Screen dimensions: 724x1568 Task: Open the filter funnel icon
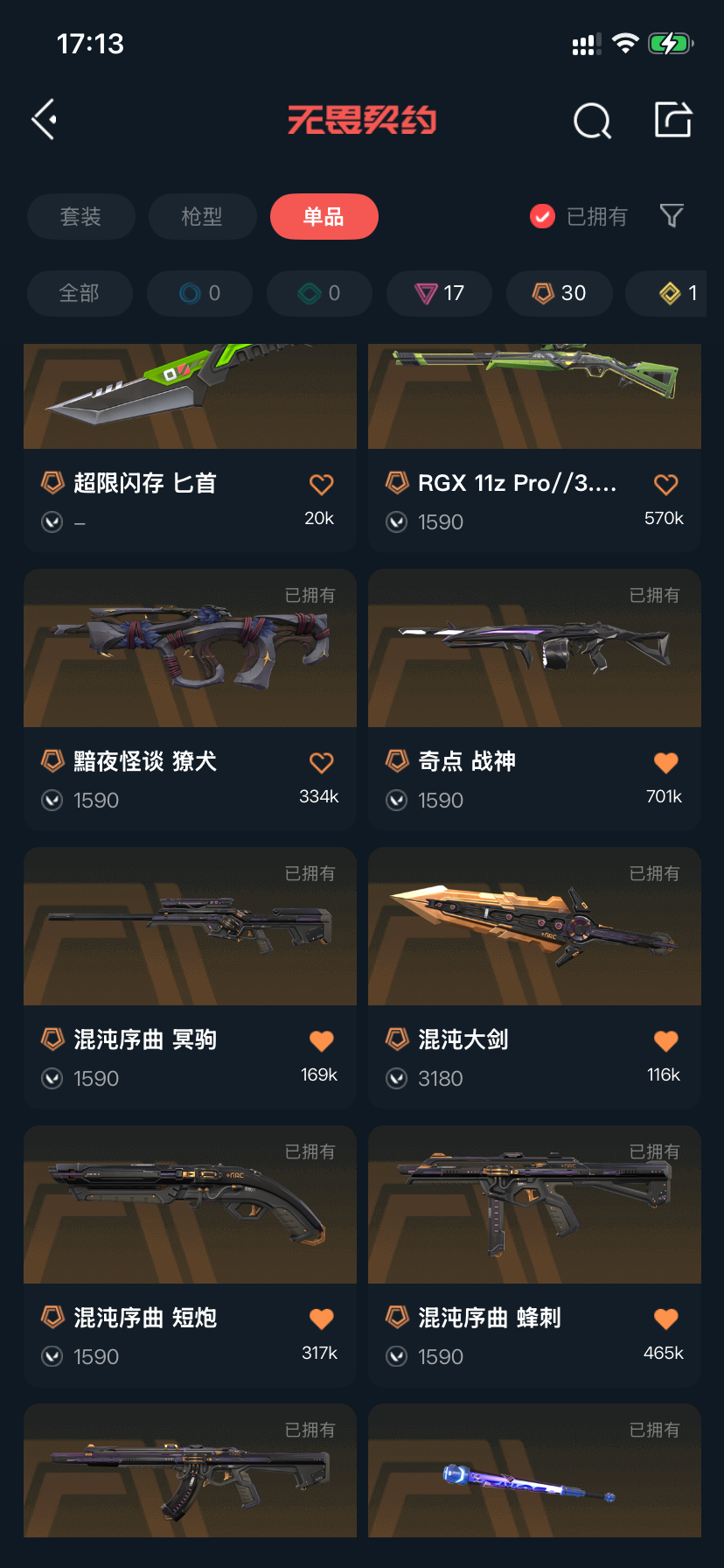click(x=672, y=215)
